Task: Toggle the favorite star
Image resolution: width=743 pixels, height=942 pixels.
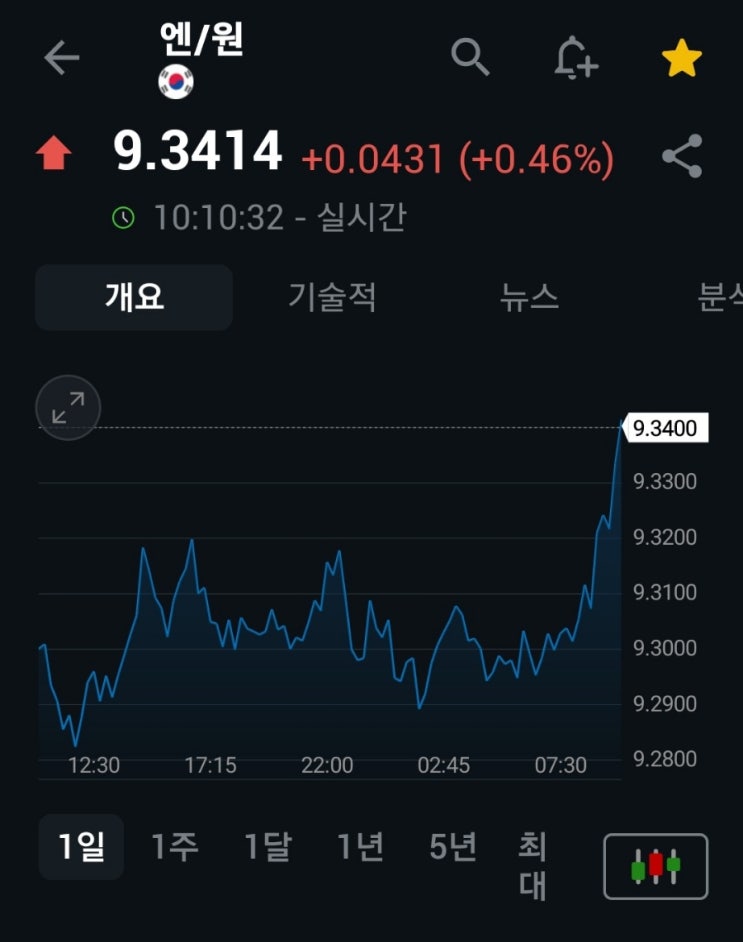Action: 682,59
